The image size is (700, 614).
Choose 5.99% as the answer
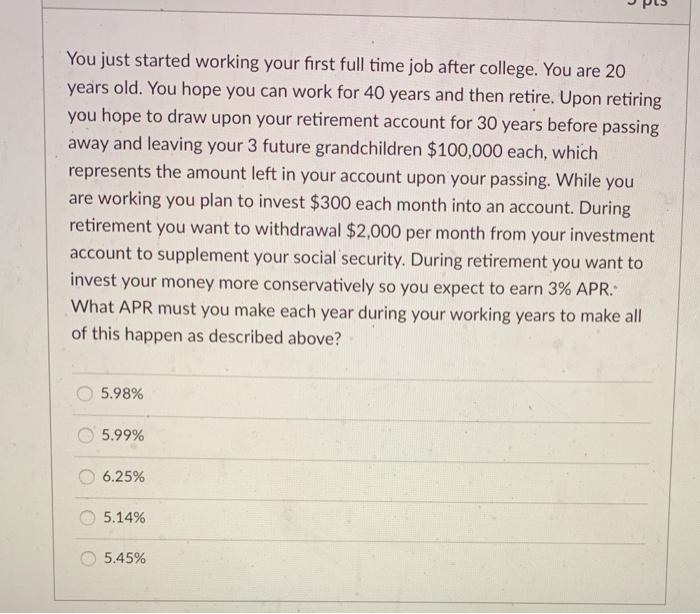(x=89, y=436)
